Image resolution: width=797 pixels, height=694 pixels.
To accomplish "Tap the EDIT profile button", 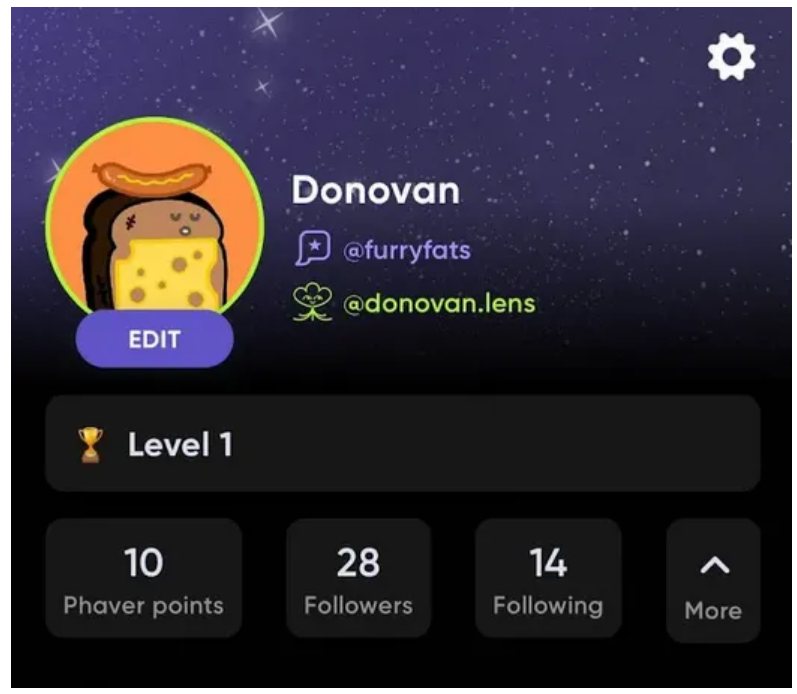I will [154, 339].
